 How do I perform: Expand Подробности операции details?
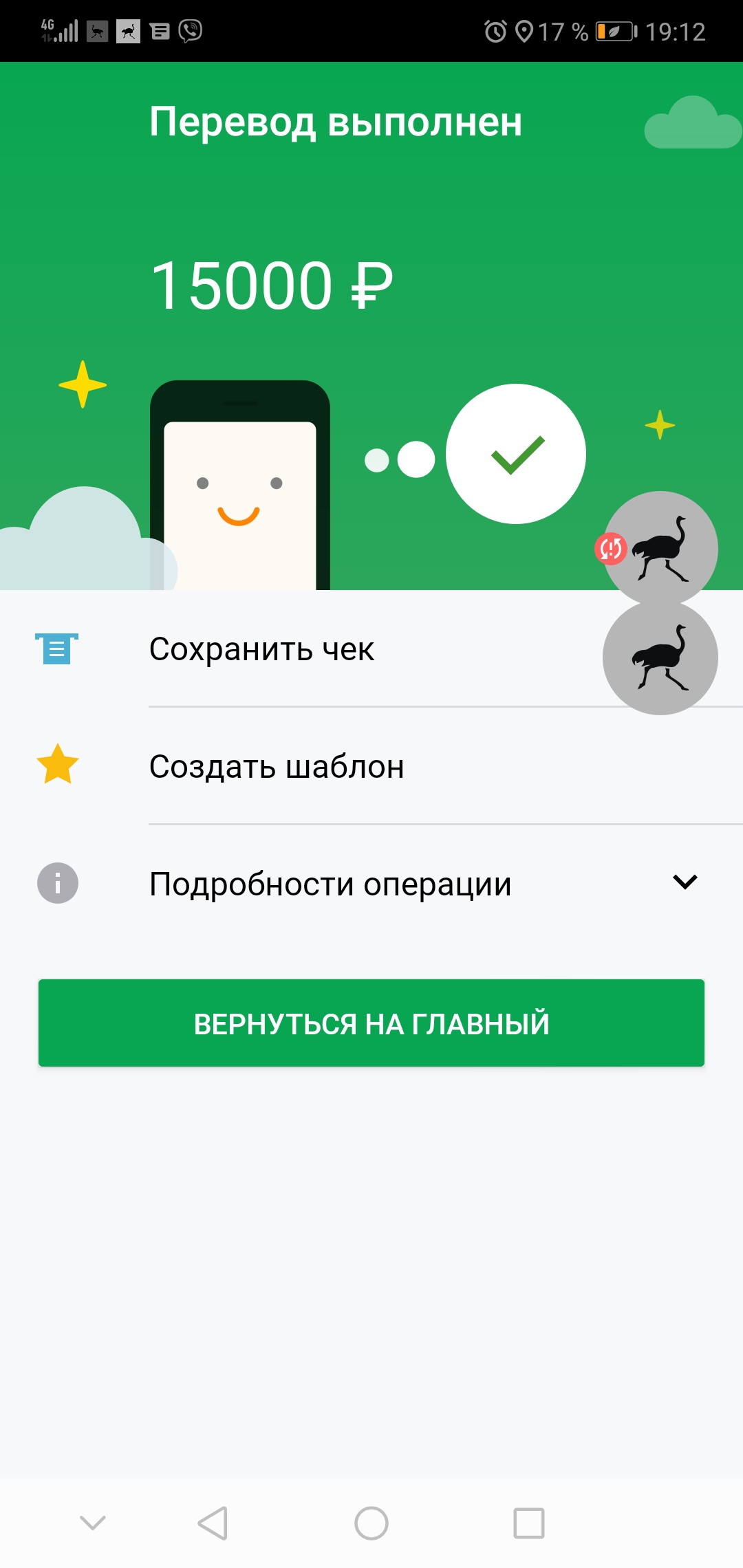pyautogui.click(x=371, y=884)
